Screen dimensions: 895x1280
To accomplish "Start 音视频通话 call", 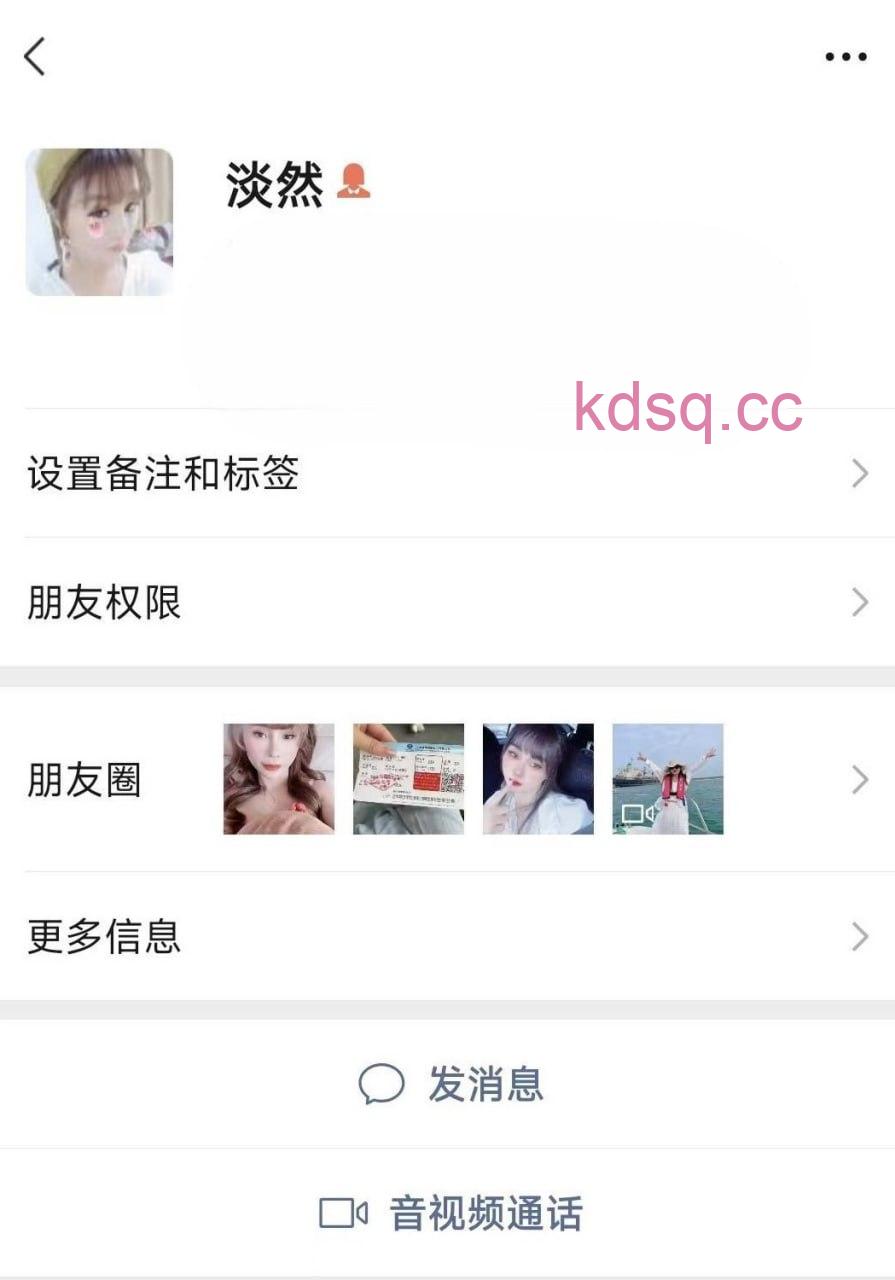I will tap(451, 1214).
